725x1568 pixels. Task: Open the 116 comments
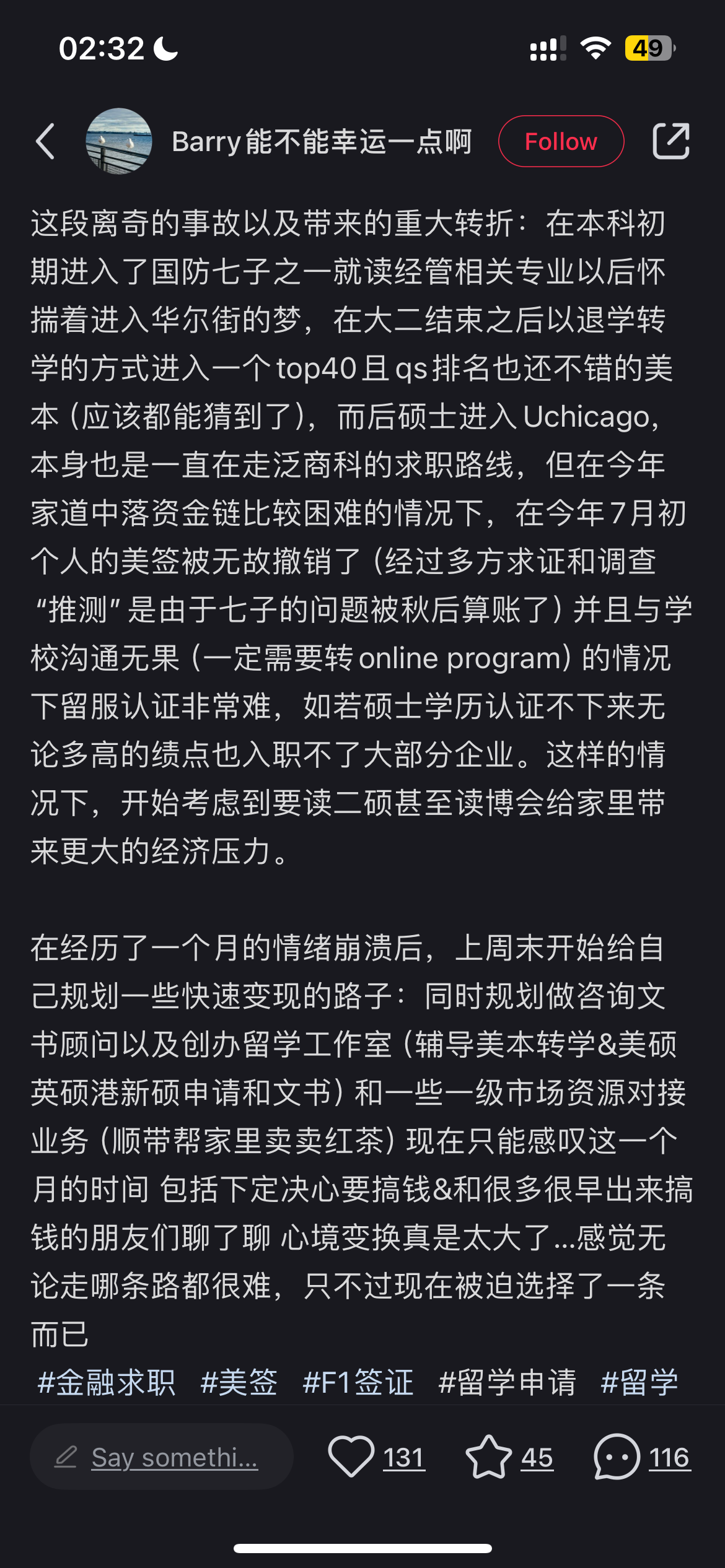tap(617, 1457)
